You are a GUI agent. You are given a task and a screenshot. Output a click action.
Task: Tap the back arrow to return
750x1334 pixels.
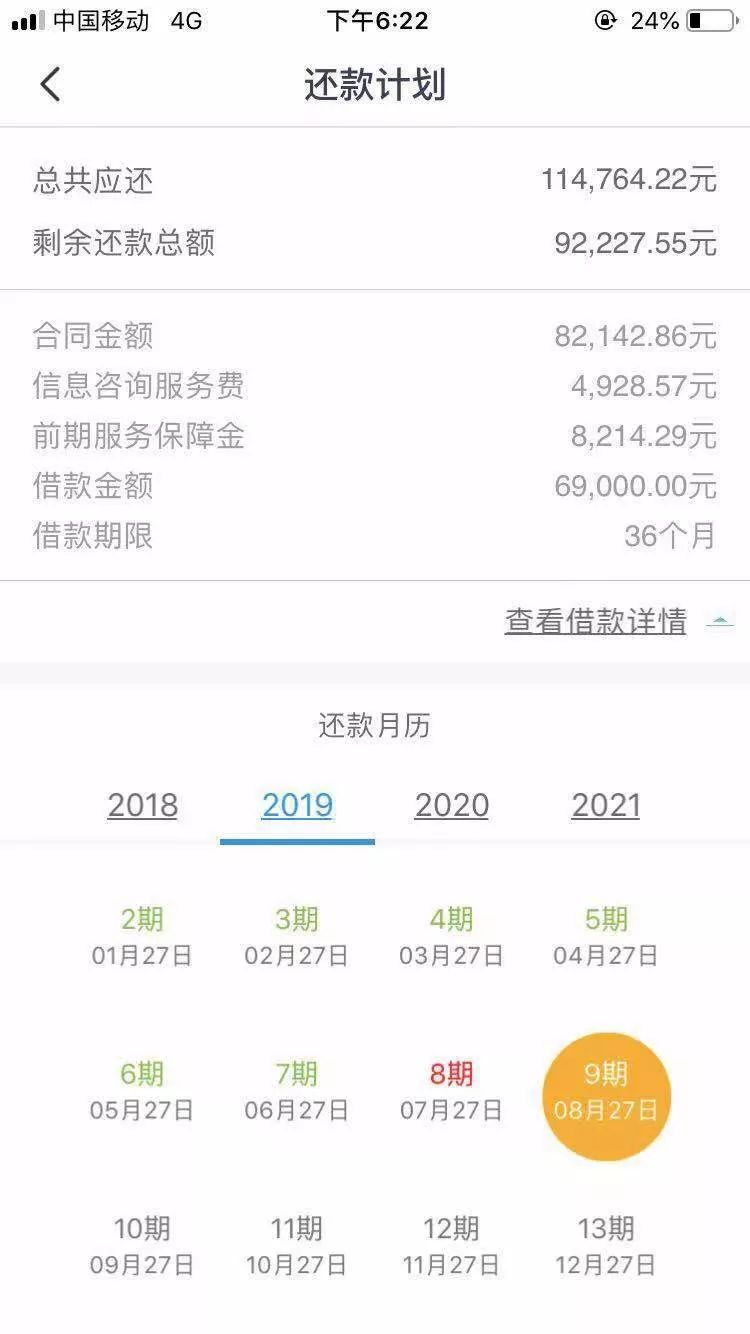(50, 85)
